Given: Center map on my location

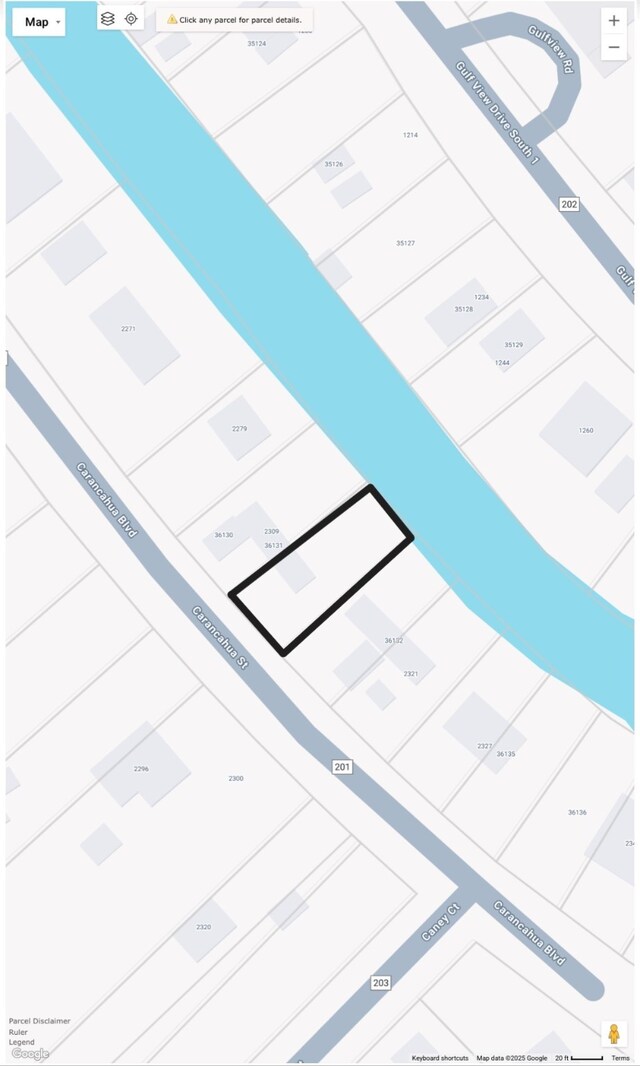Looking at the screenshot, I should (x=131, y=19).
